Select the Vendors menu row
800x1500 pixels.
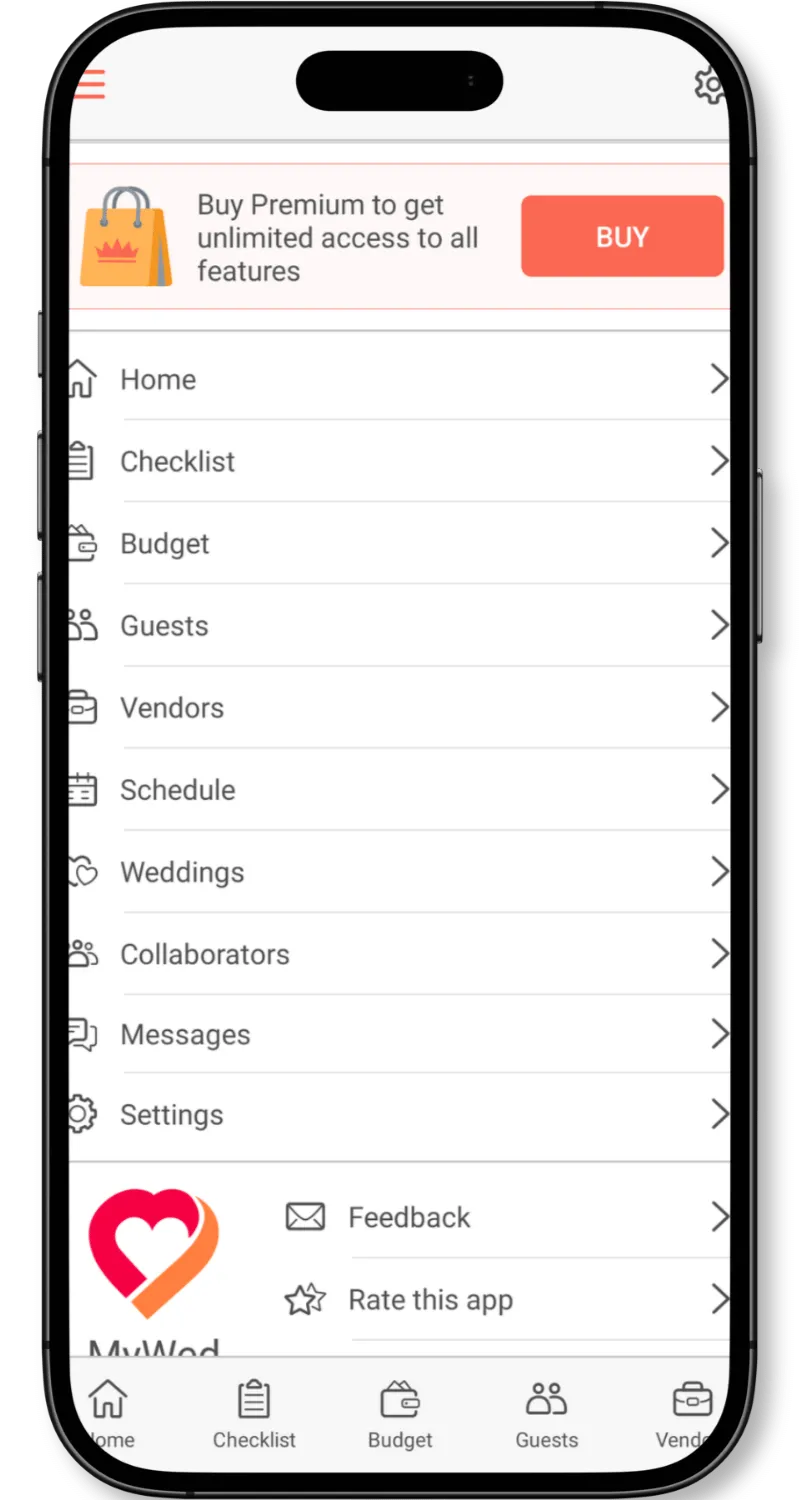[x=400, y=707]
